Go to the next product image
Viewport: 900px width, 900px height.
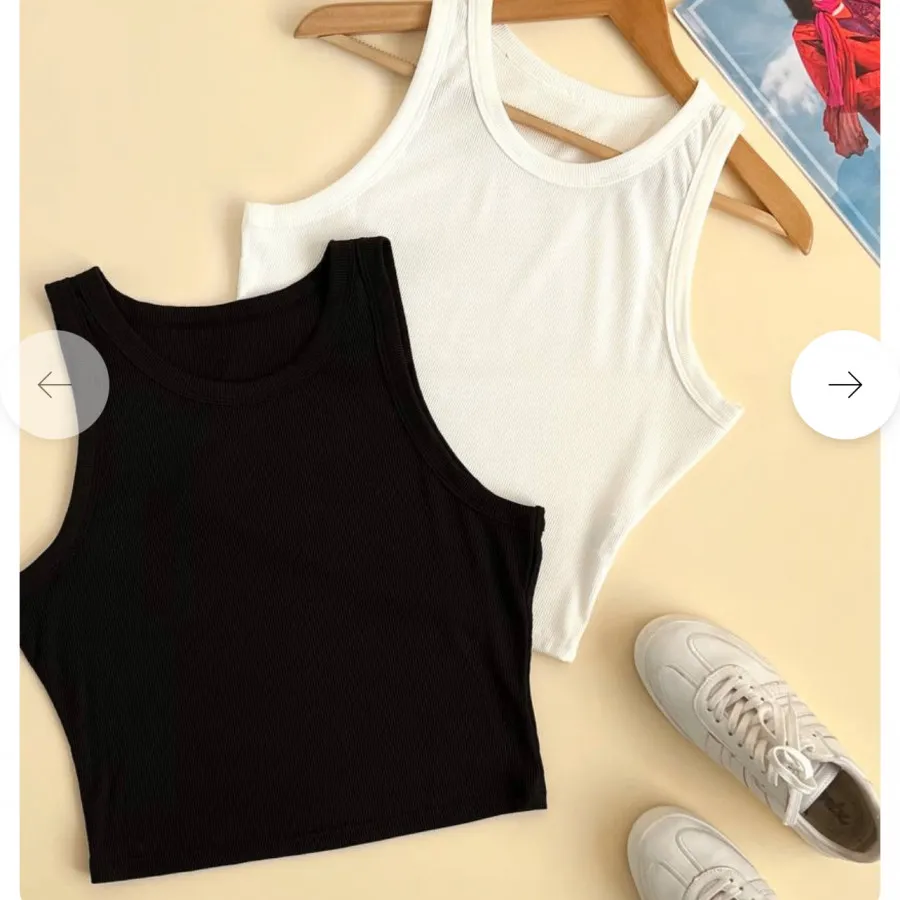coord(845,385)
